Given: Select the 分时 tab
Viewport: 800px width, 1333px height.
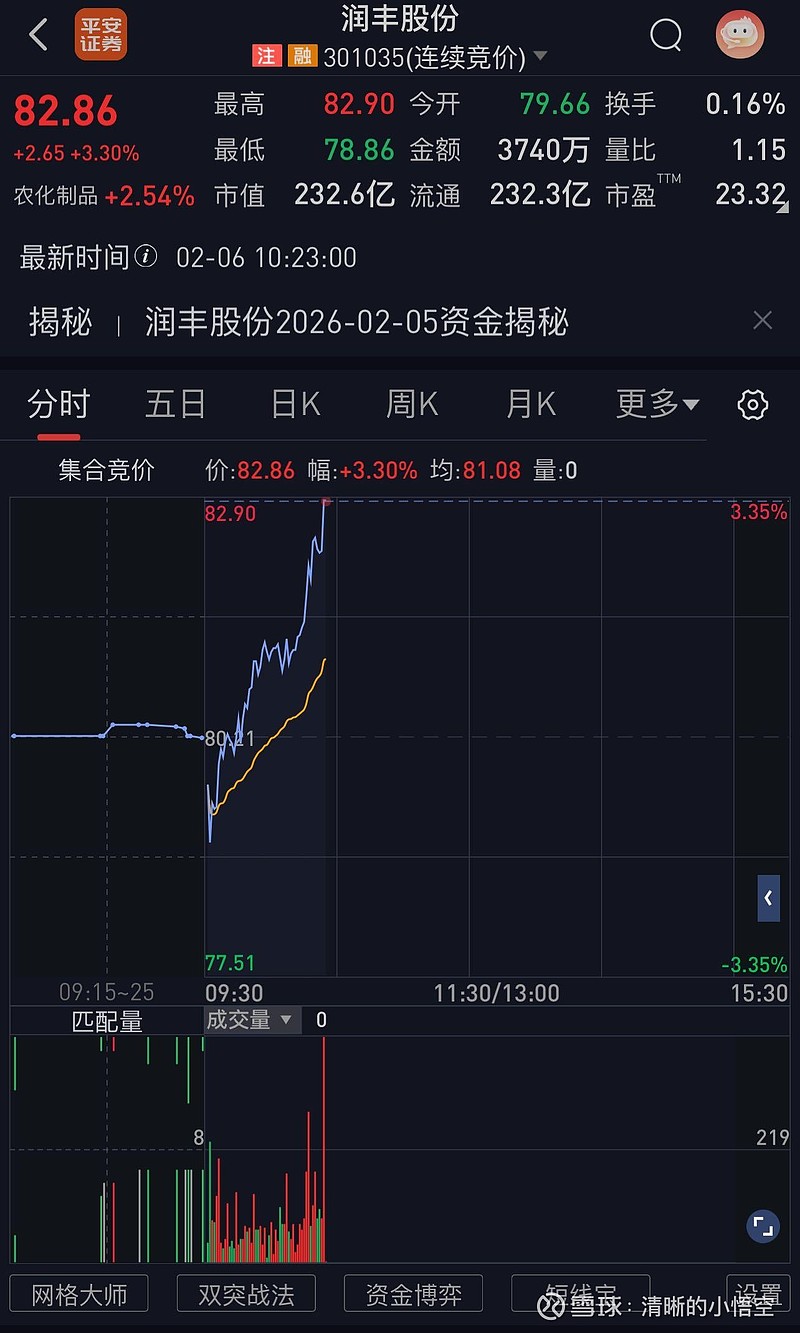Looking at the screenshot, I should 59,404.
